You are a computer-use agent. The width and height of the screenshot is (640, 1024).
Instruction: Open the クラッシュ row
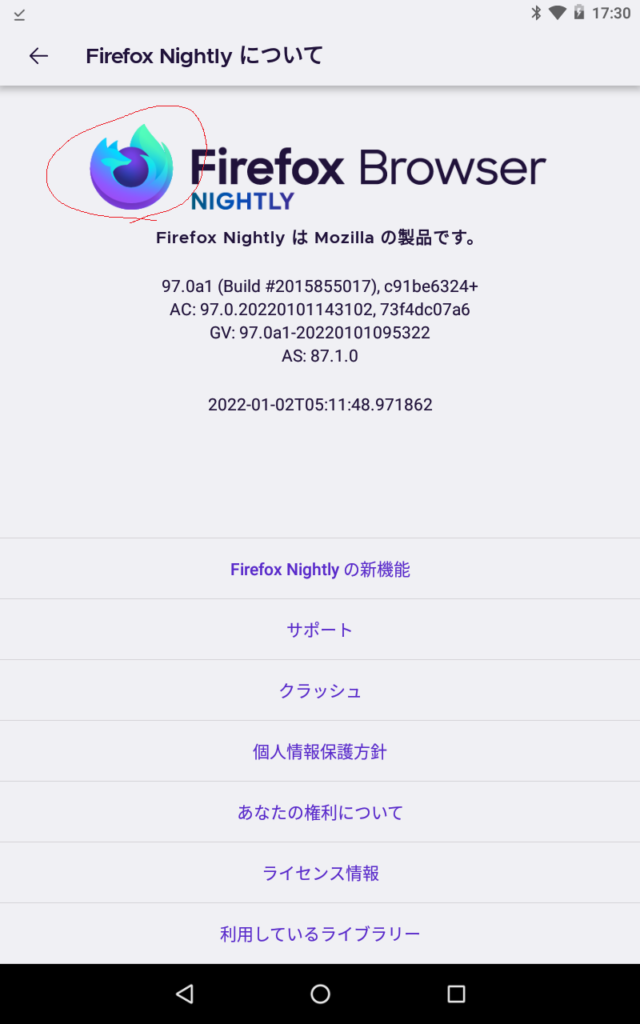320,691
